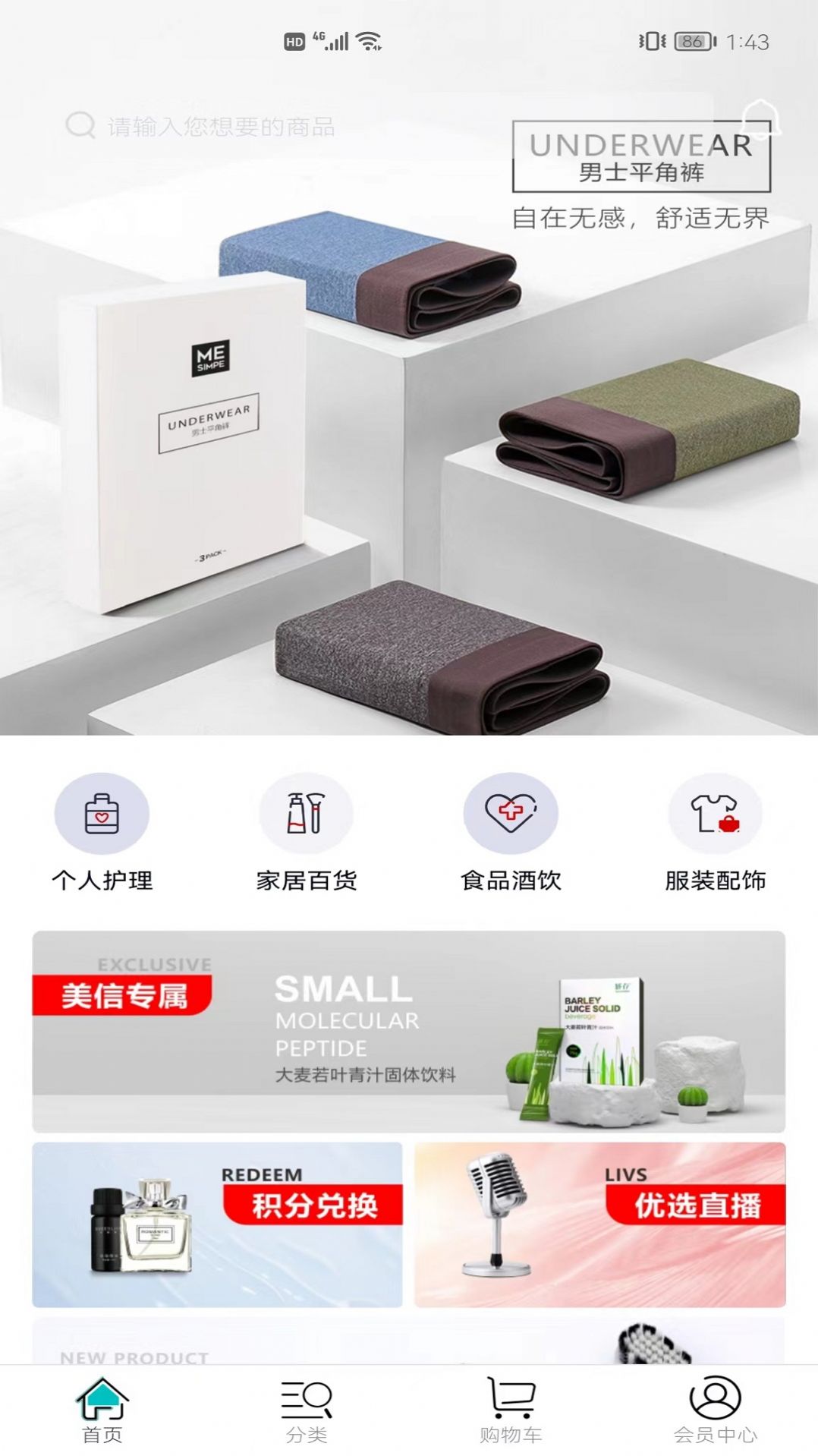Open the 购物车 tab
Viewport: 818px width, 1456px height.
pyautogui.click(x=511, y=1410)
